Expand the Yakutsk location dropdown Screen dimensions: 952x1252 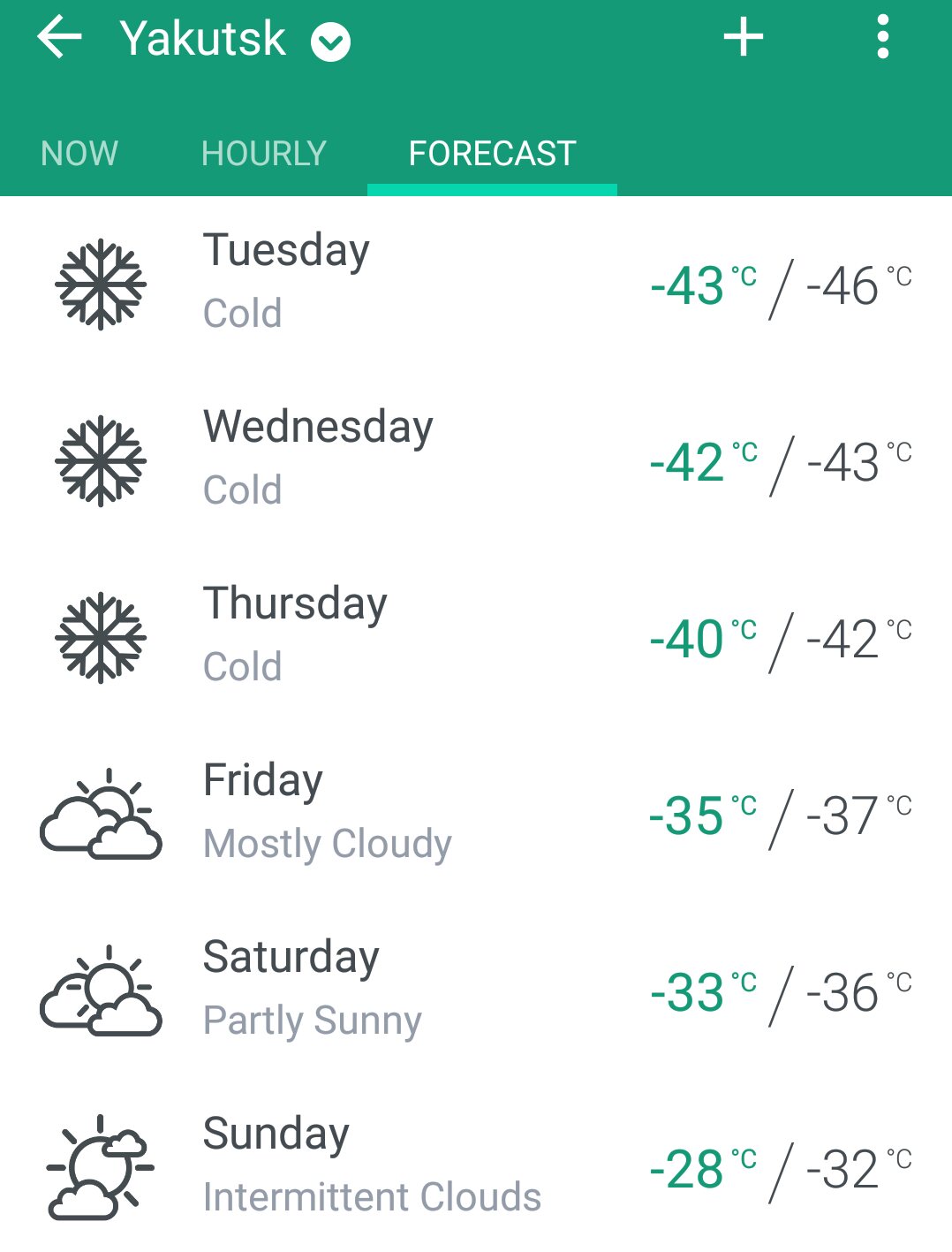click(x=331, y=42)
